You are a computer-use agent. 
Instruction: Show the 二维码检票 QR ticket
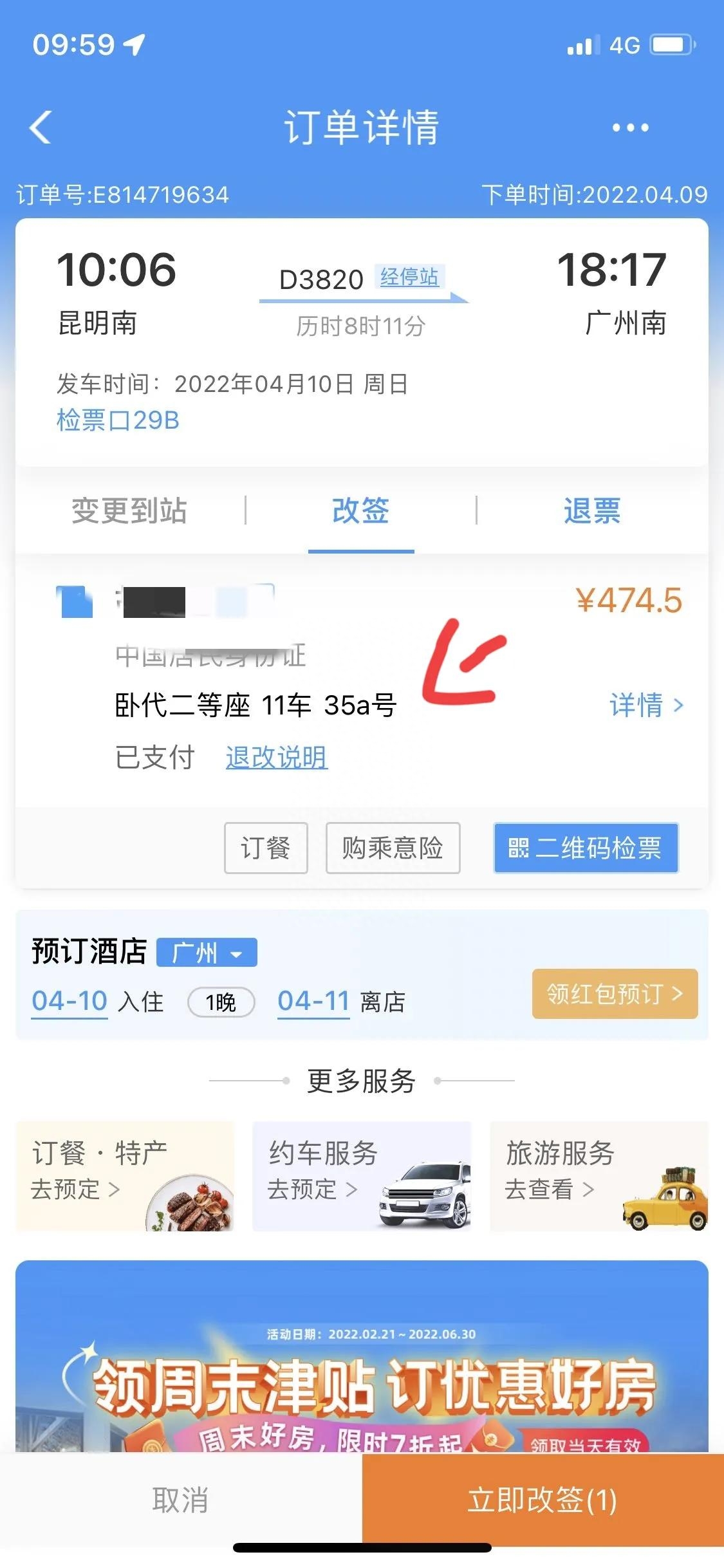[586, 848]
